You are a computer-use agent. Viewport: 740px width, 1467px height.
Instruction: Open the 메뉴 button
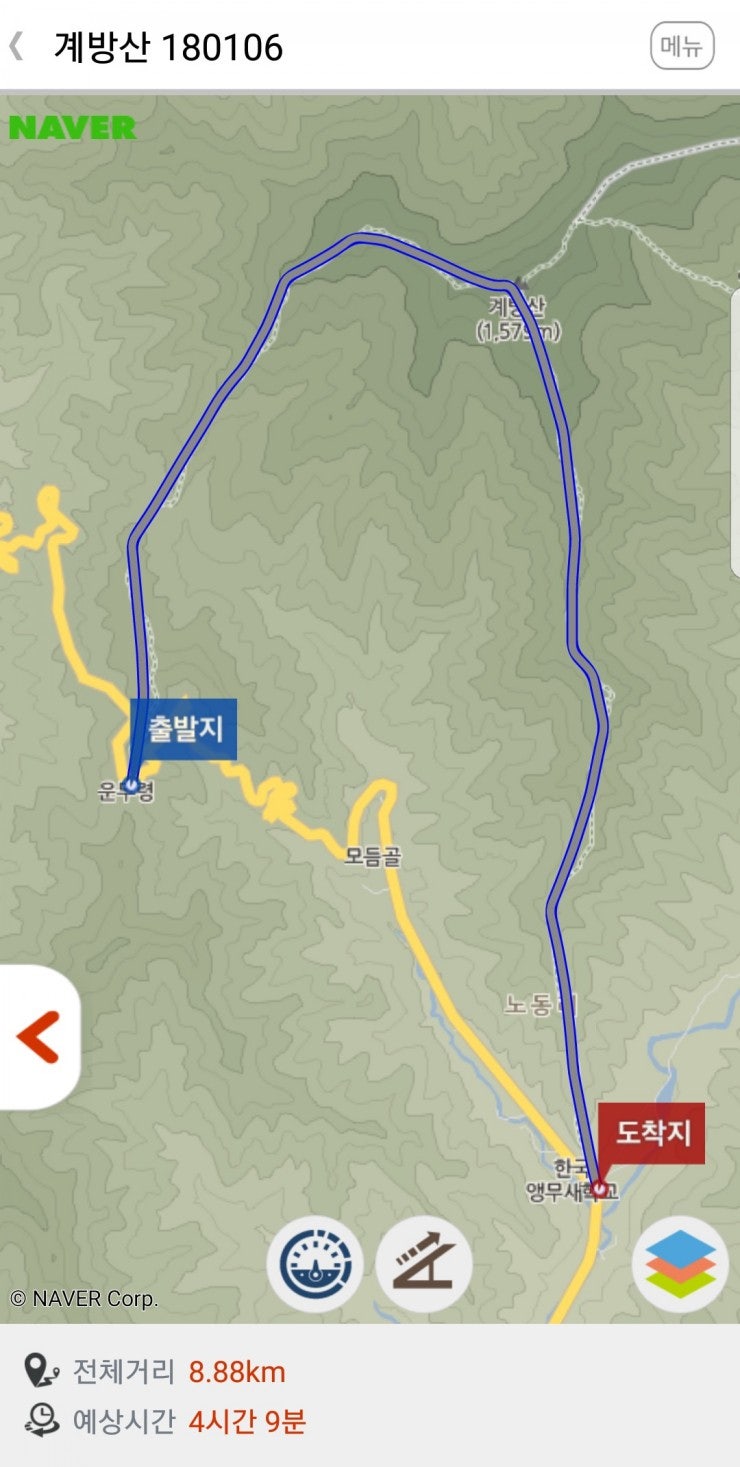(x=682, y=46)
